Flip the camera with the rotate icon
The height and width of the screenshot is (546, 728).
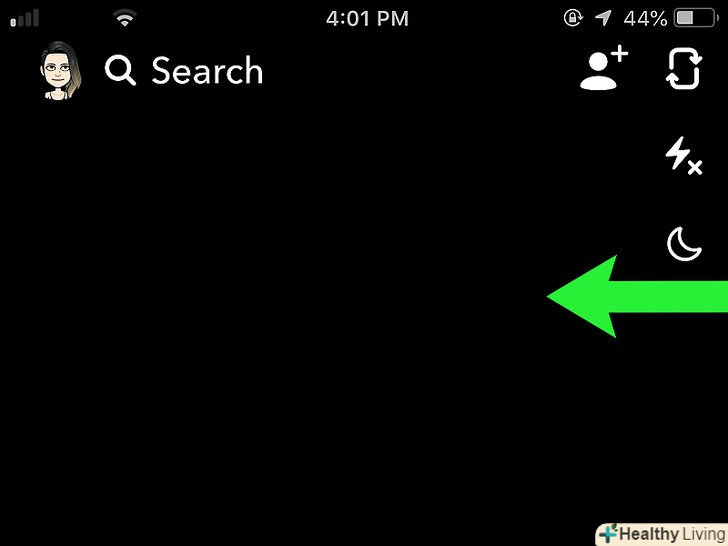coord(685,70)
